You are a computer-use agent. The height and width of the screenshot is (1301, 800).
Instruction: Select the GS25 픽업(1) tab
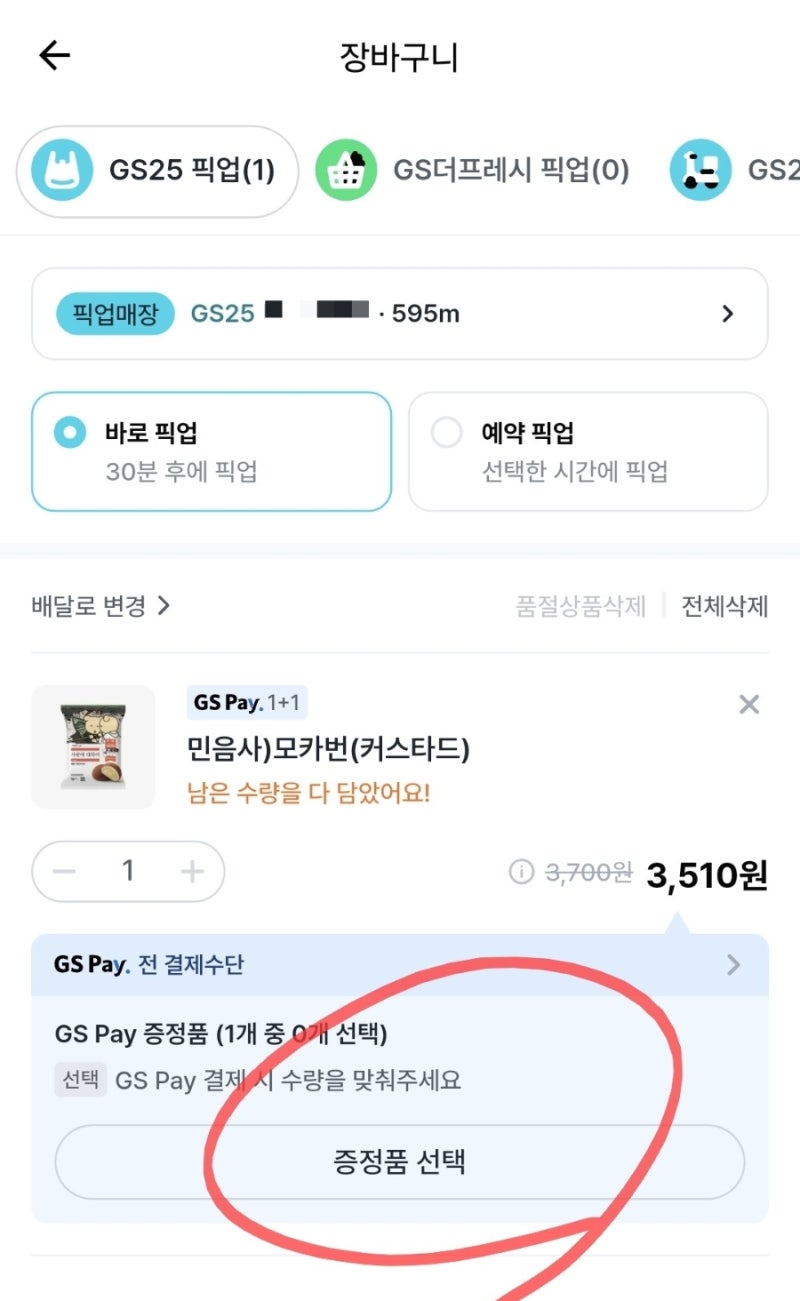pyautogui.click(x=157, y=171)
